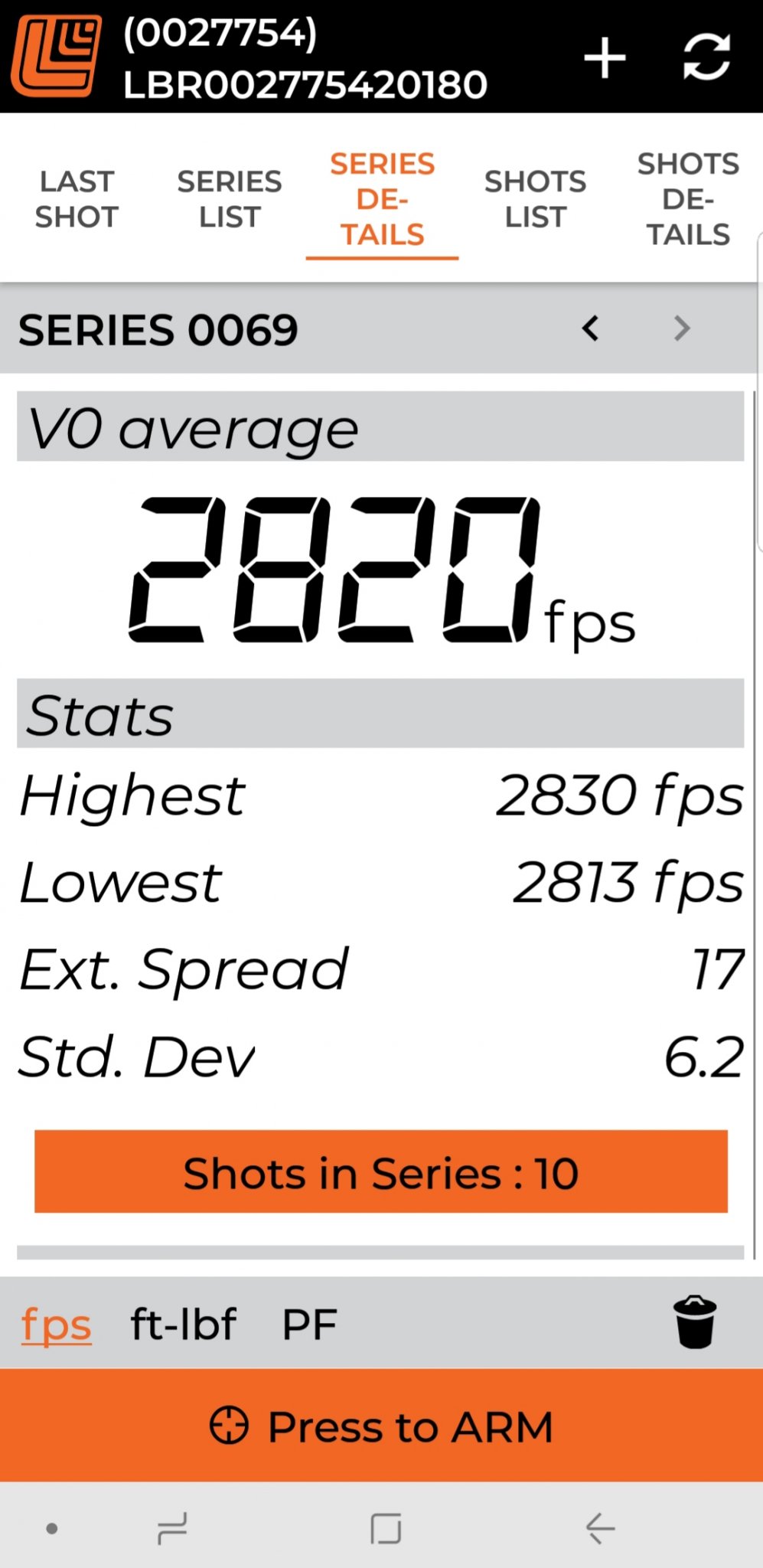Open the Shots Details tab
This screenshot has width=763, height=1568.
[688, 199]
